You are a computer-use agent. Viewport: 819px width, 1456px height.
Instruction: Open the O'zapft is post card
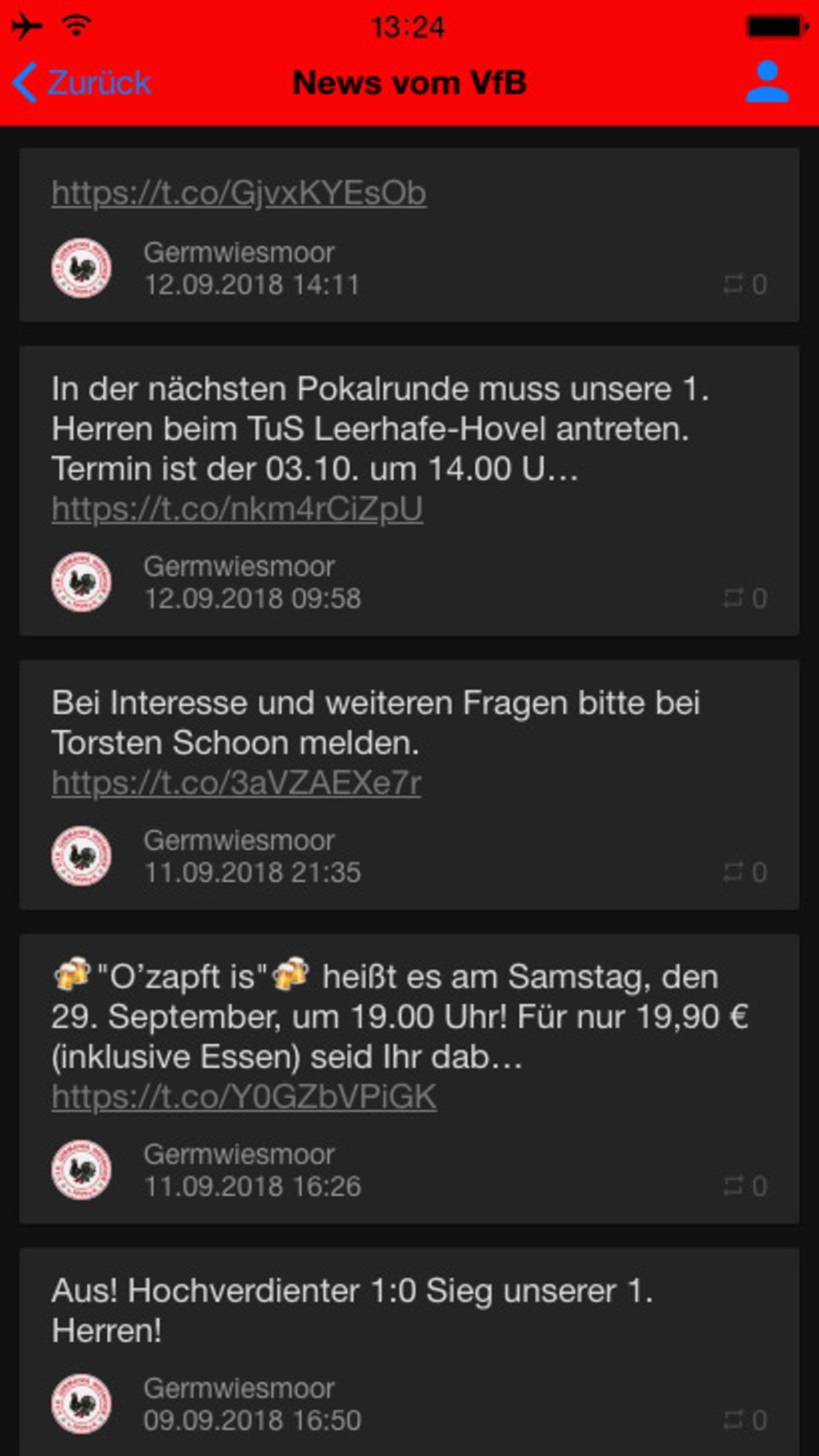tap(409, 1078)
